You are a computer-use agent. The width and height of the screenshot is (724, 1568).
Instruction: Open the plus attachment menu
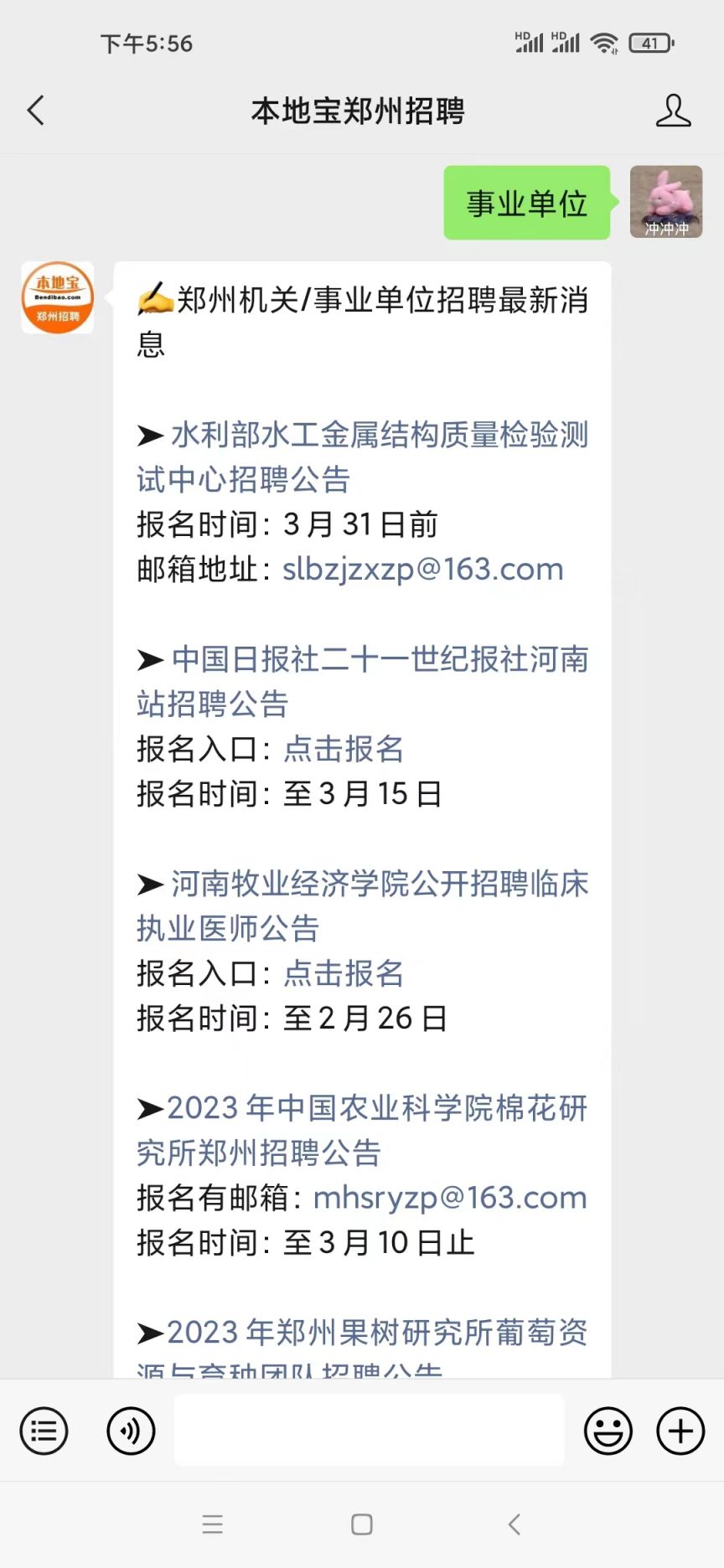[x=680, y=1431]
